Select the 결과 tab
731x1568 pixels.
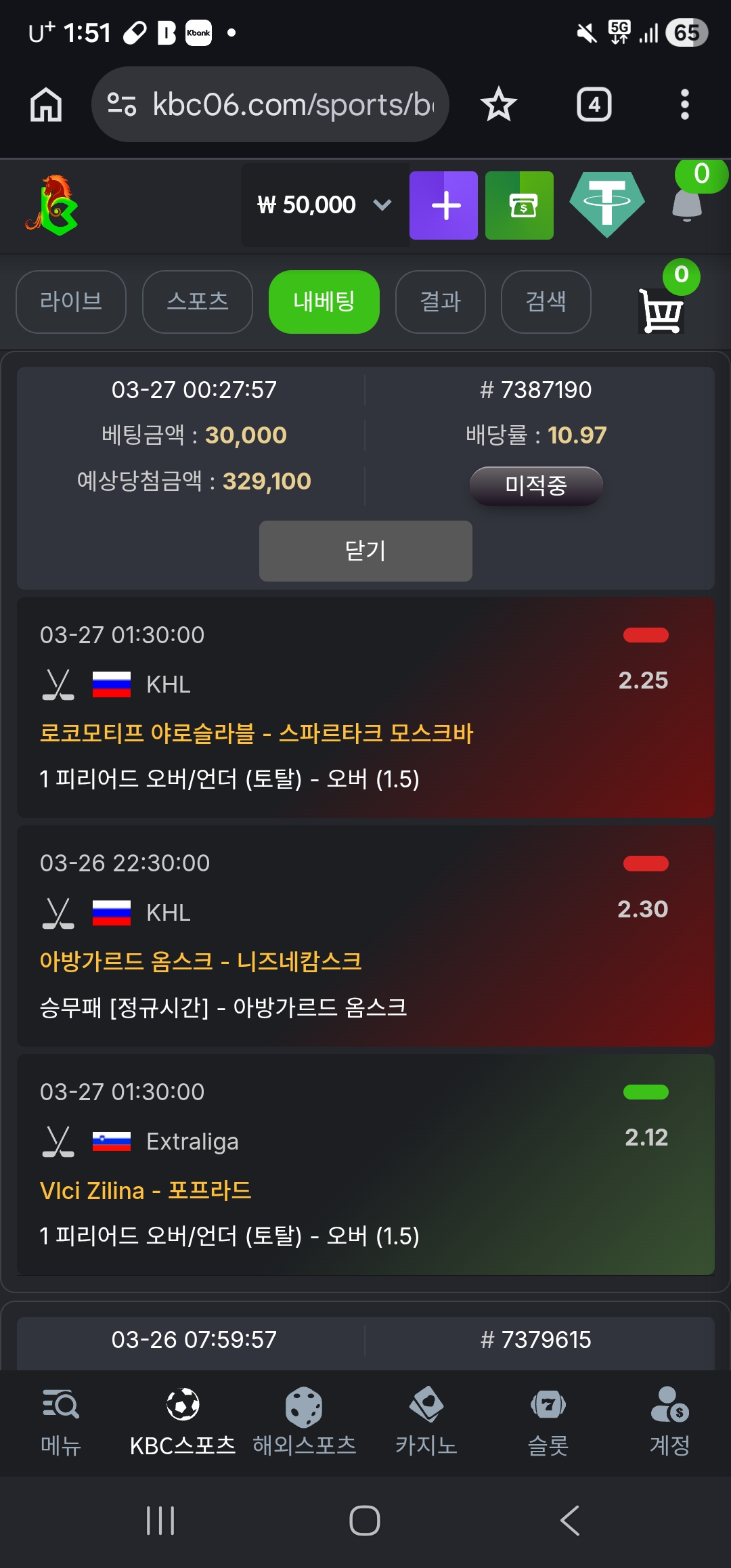coord(441,302)
